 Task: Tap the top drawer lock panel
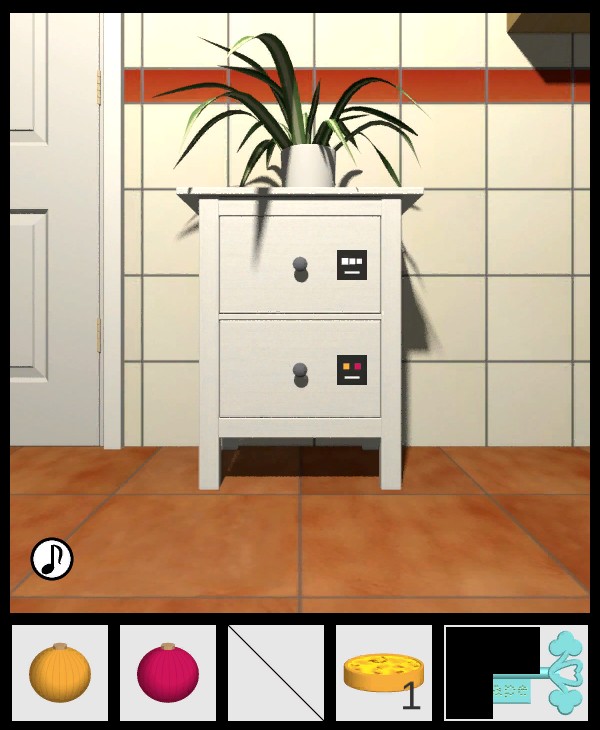[x=352, y=265]
